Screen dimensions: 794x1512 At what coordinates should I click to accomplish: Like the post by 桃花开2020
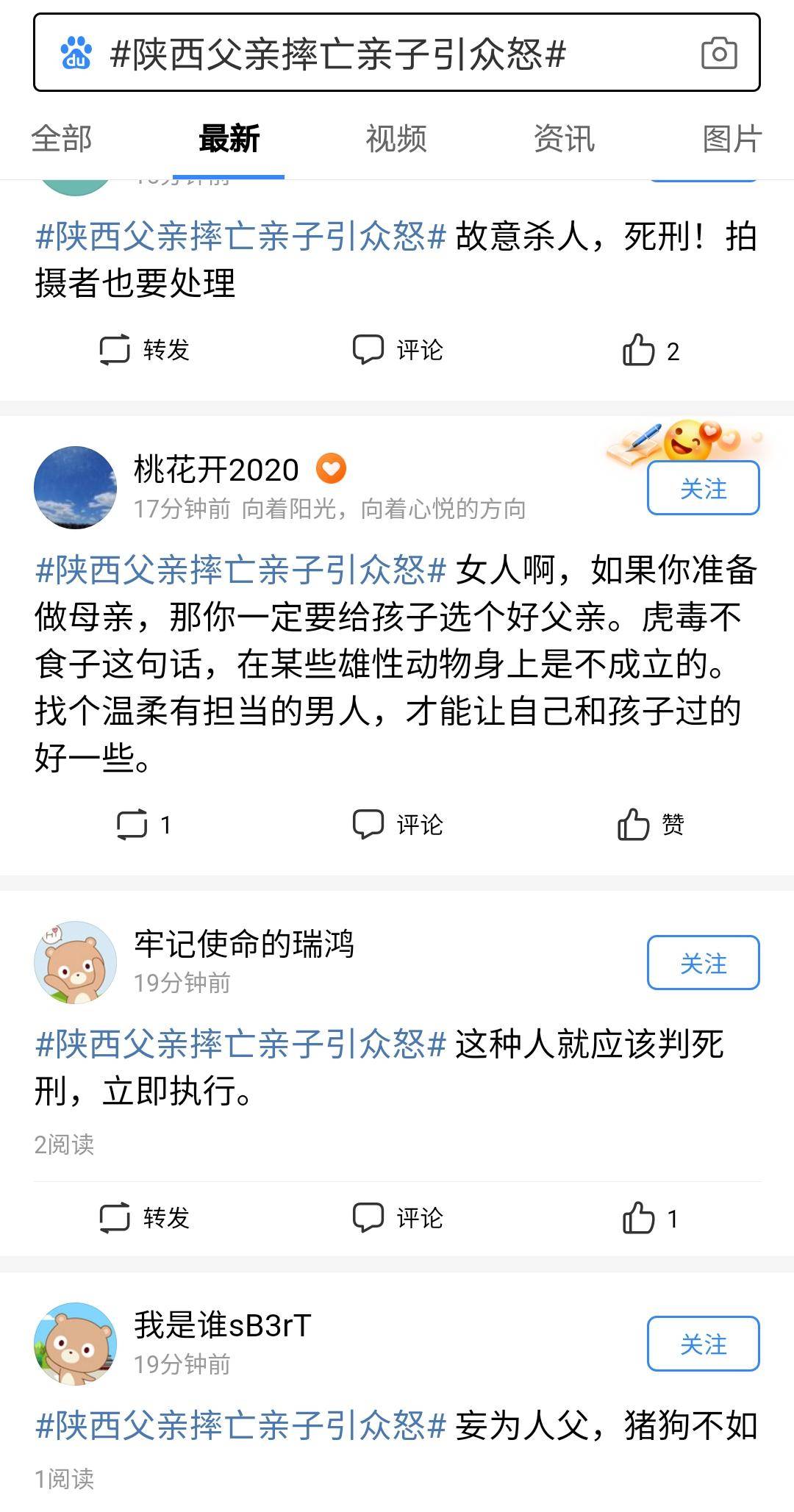(651, 825)
